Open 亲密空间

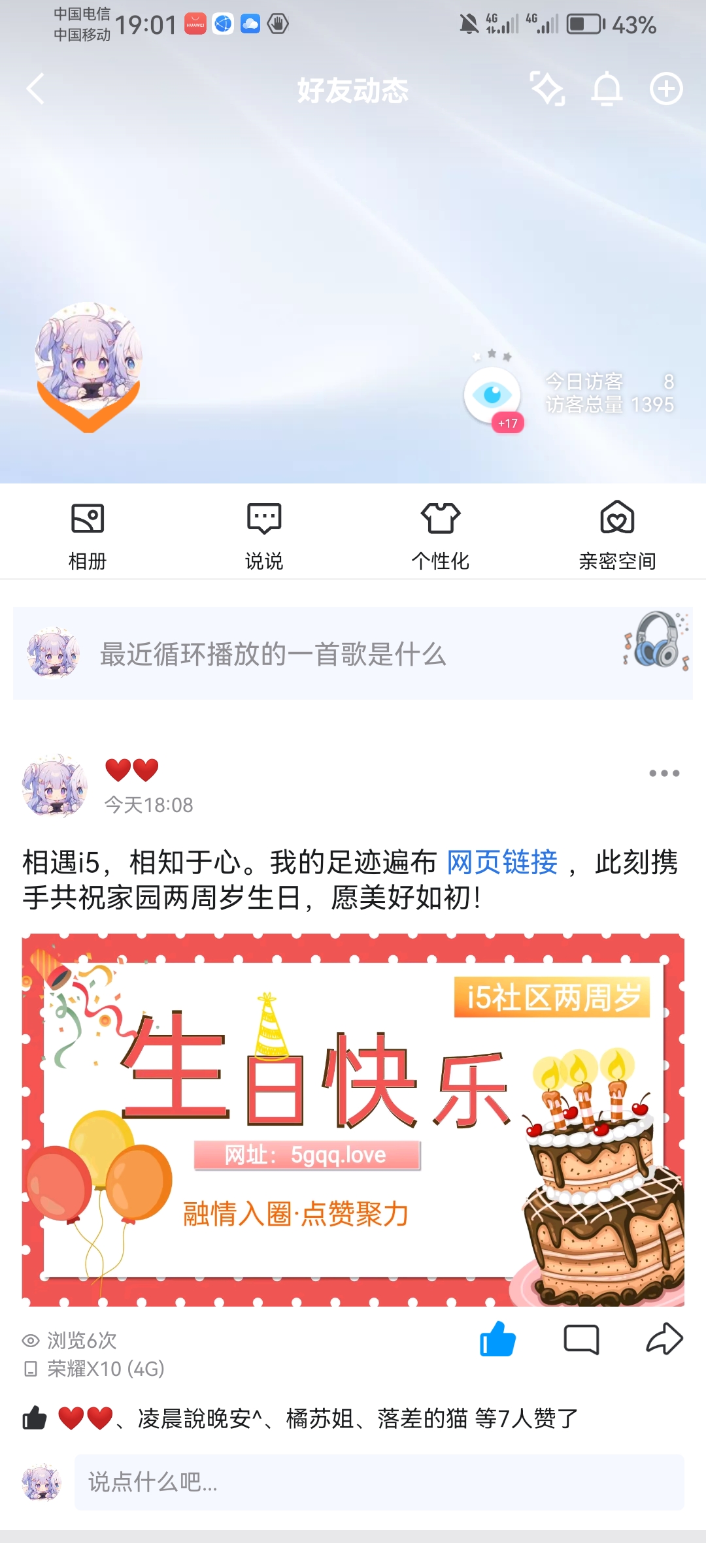pos(617,532)
